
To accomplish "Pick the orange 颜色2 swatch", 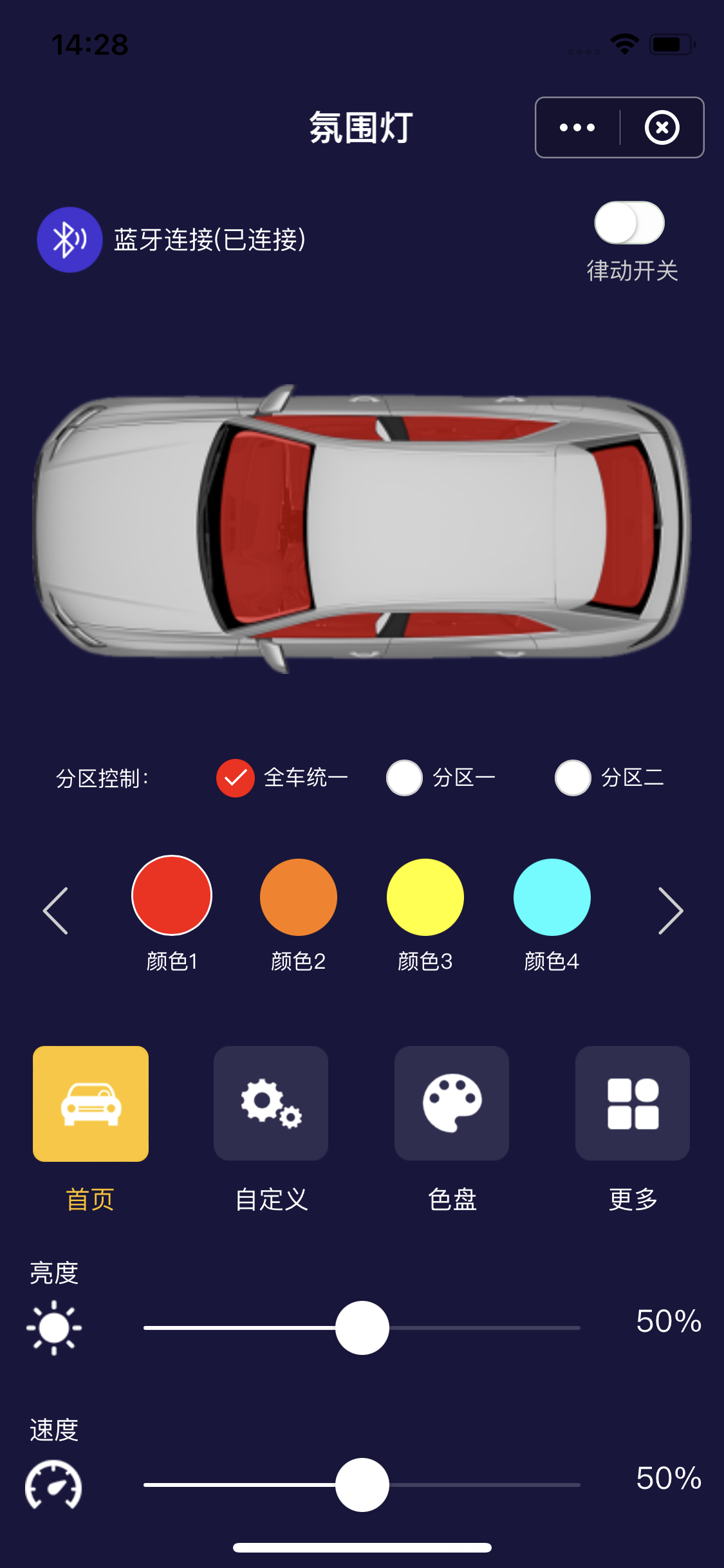I will 298,897.
